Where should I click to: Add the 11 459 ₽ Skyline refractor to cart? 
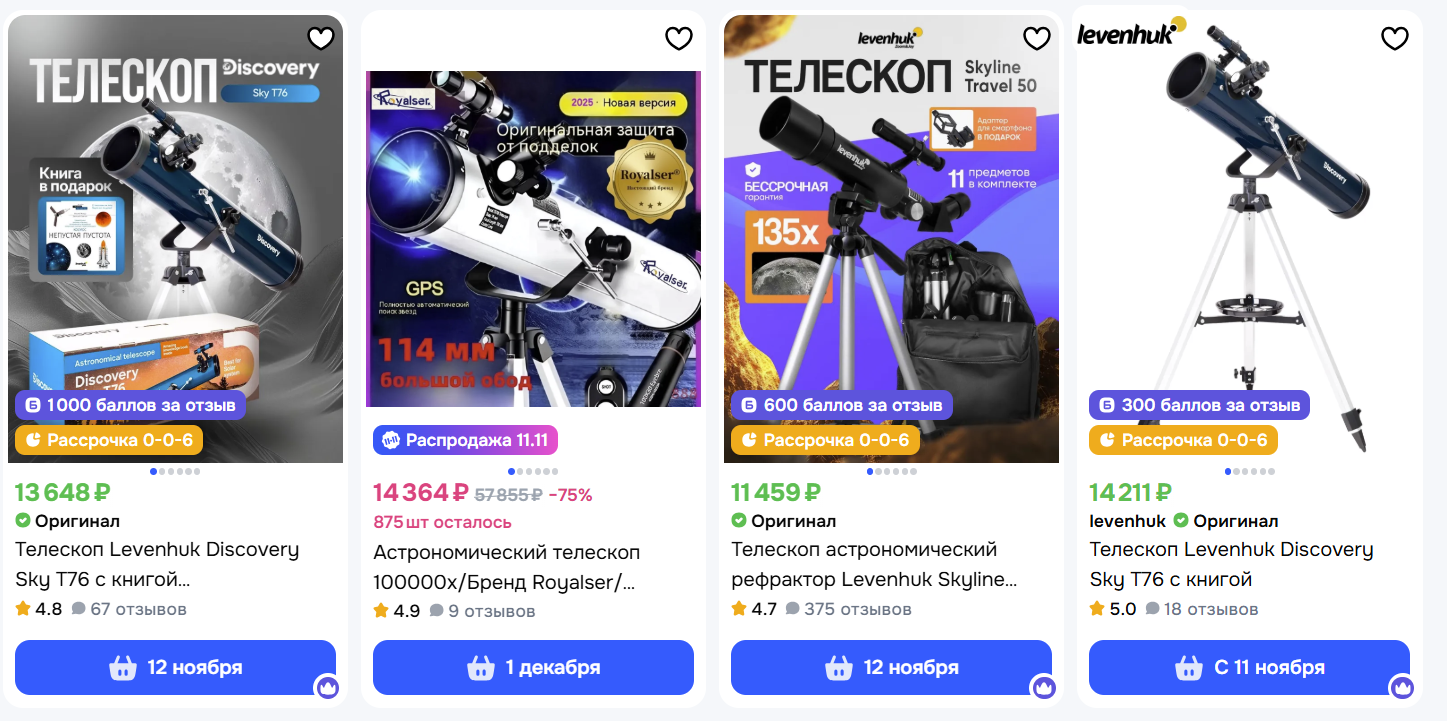point(891,667)
